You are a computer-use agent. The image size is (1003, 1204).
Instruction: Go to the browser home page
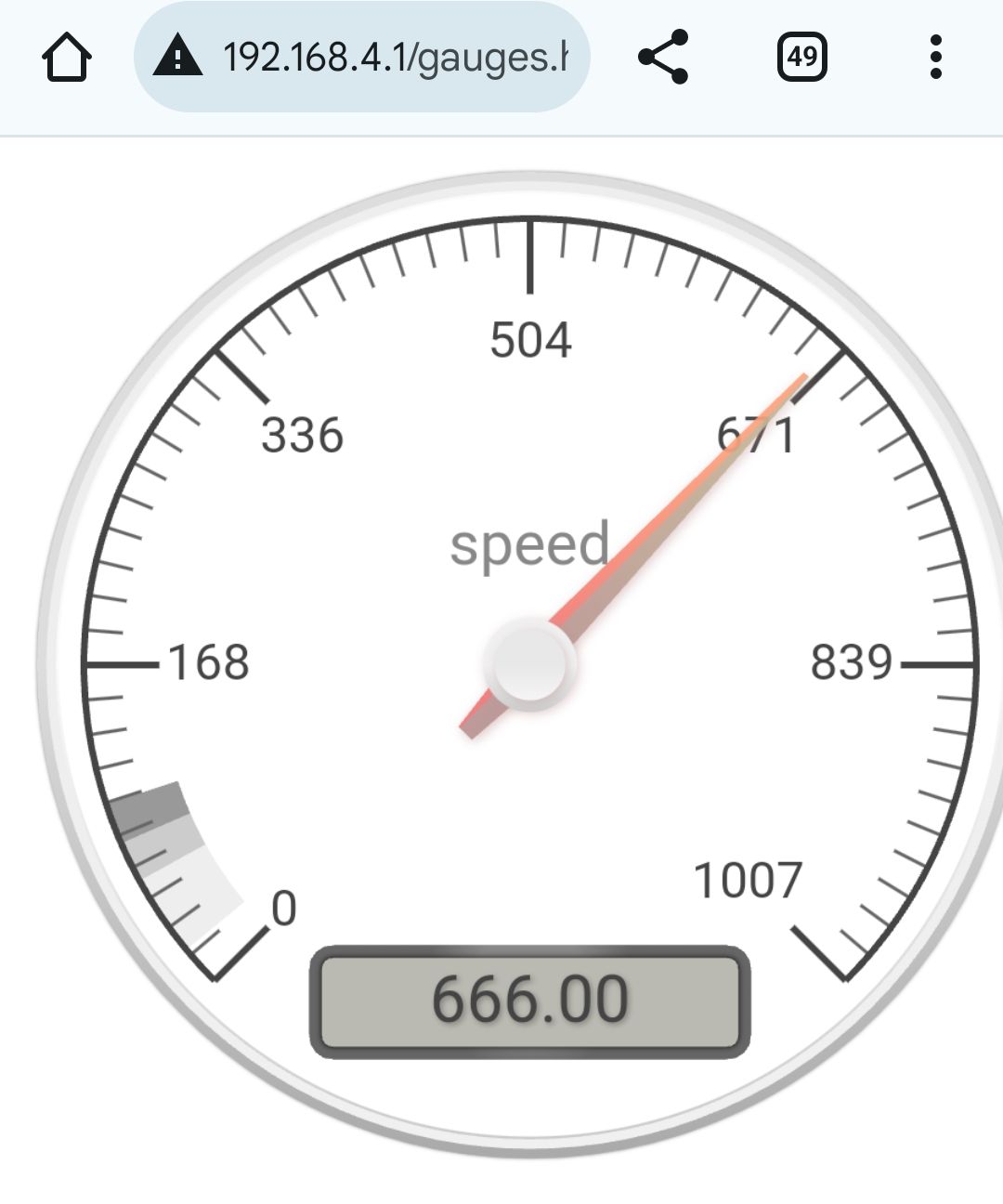[x=67, y=58]
